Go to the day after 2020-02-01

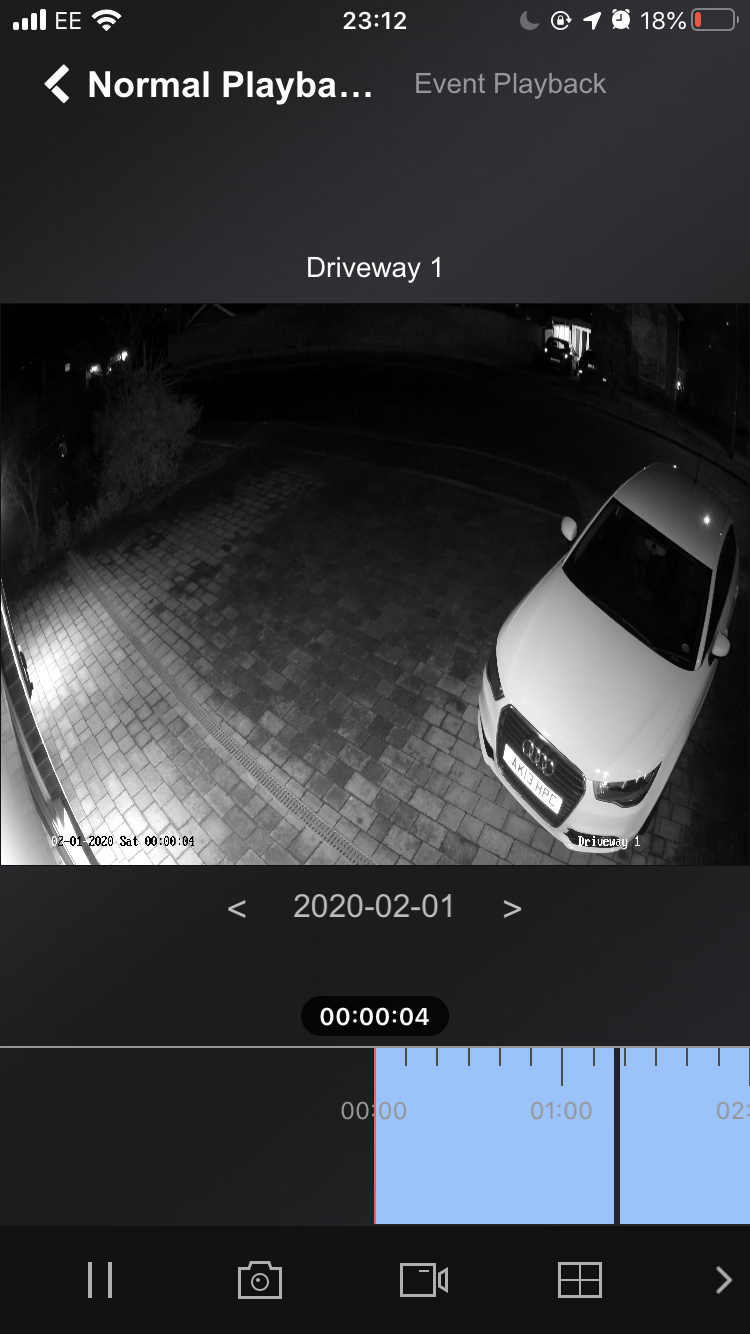(512, 908)
